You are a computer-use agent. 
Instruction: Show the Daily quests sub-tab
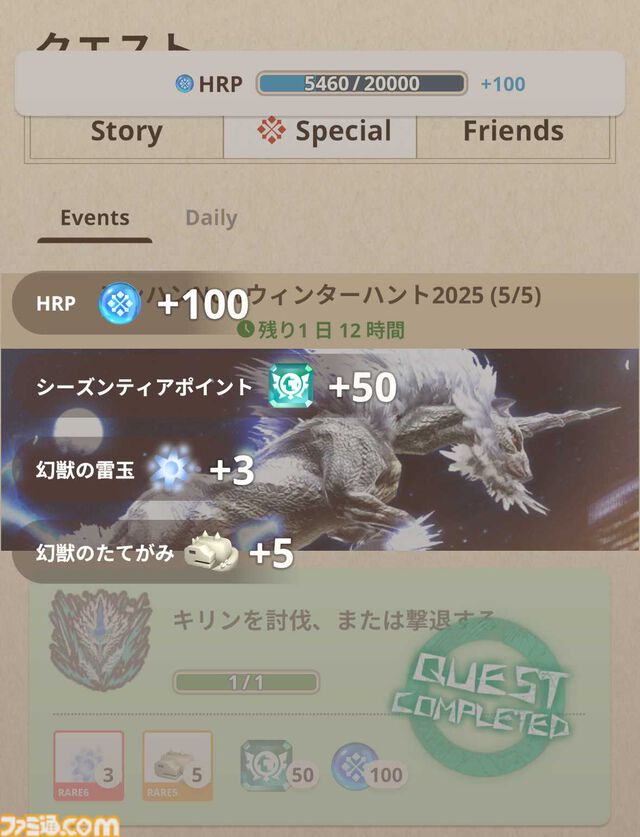pos(211,218)
